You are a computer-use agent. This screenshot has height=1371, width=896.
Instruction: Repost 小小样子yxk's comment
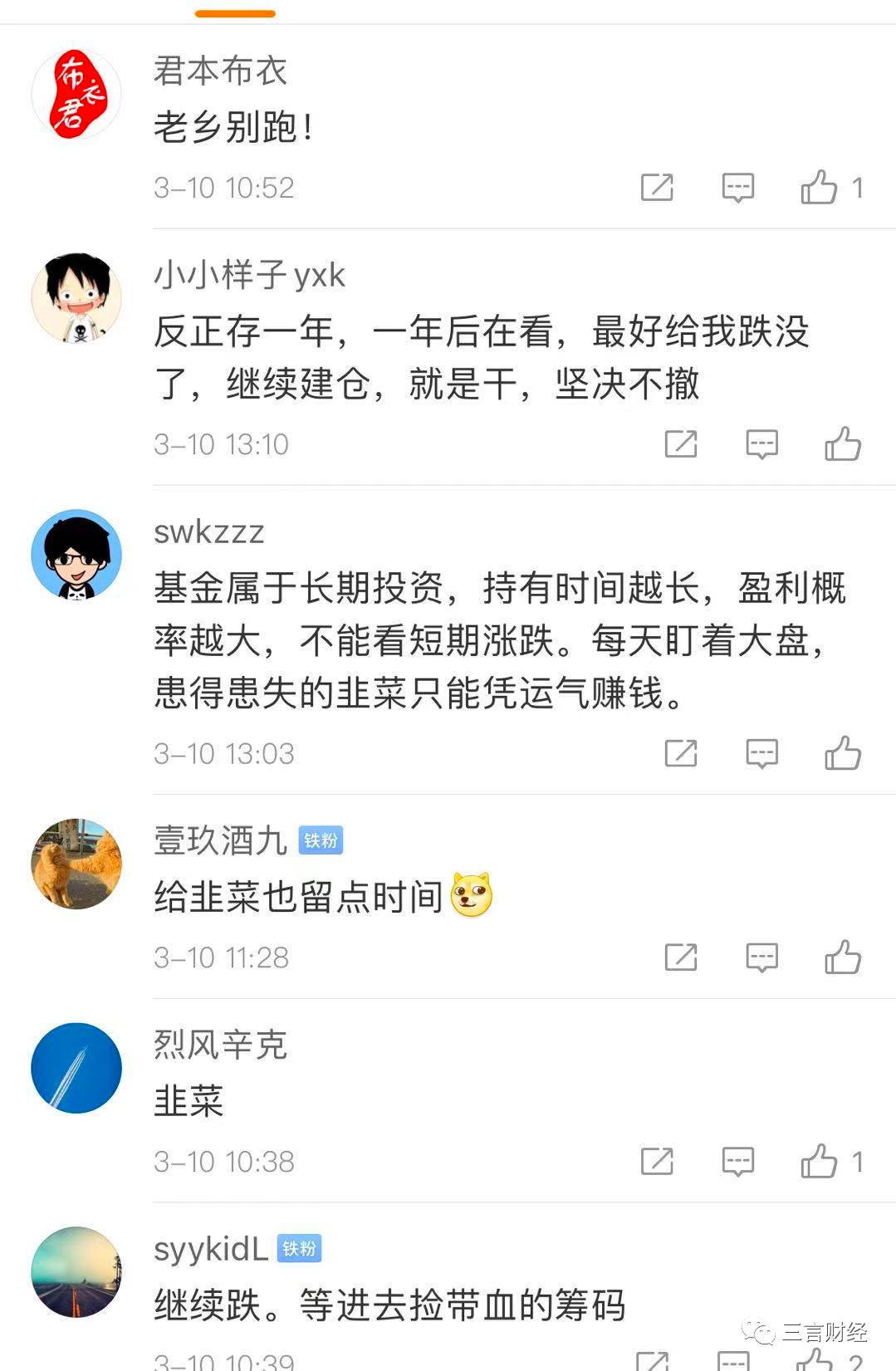[681, 444]
